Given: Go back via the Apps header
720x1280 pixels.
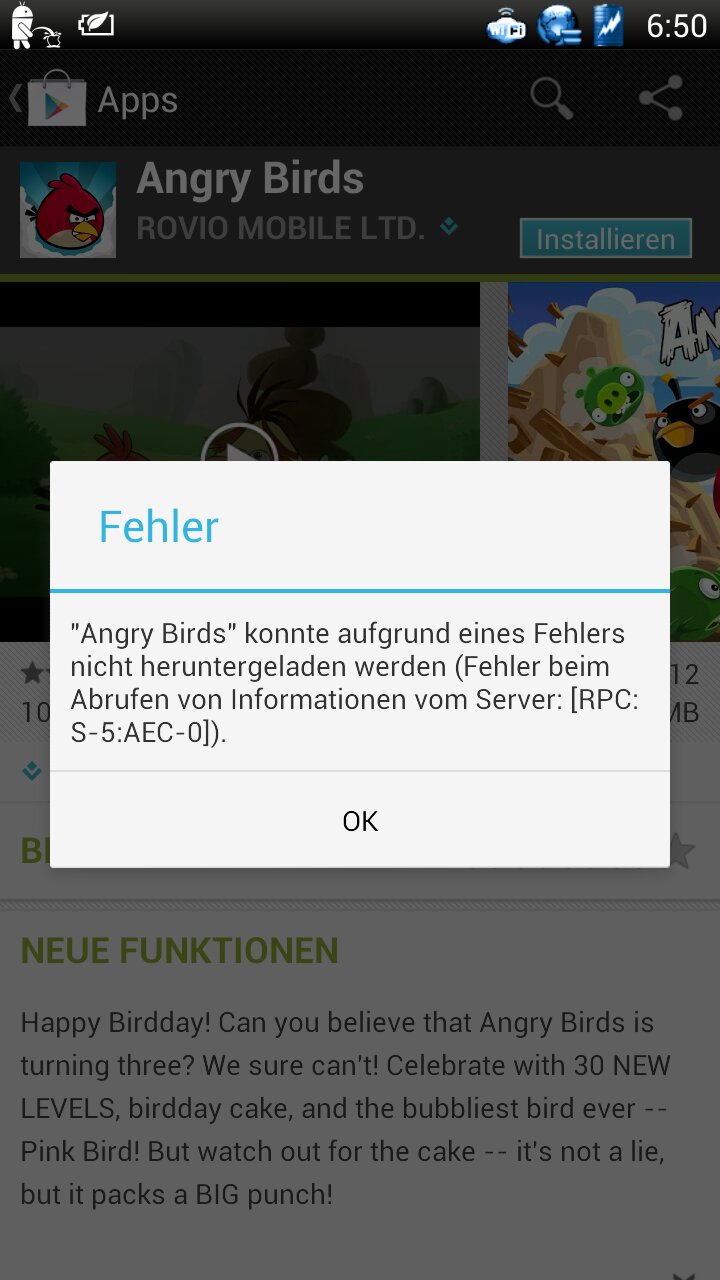Looking at the screenshot, I should point(94,100).
